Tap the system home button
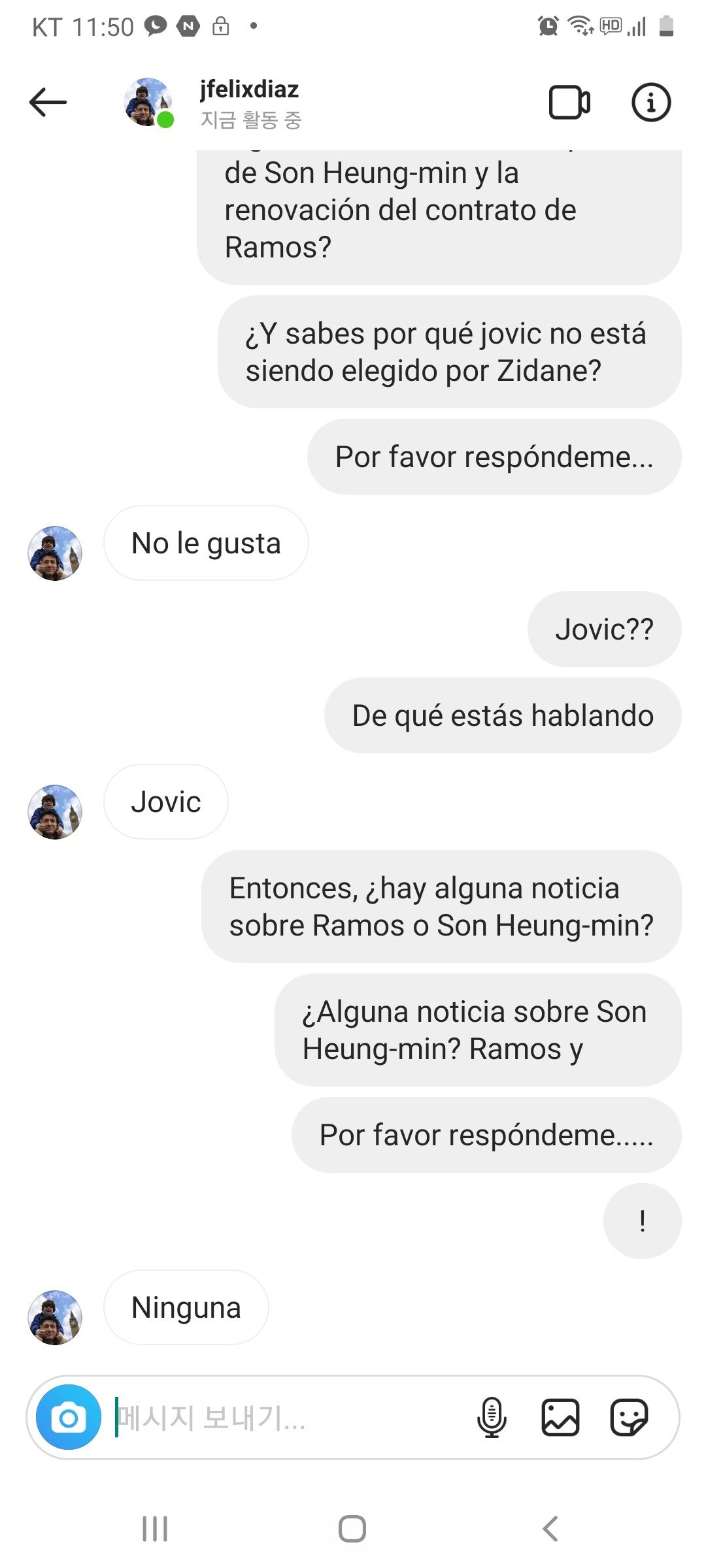The height and width of the screenshot is (1568, 706). point(352,1529)
